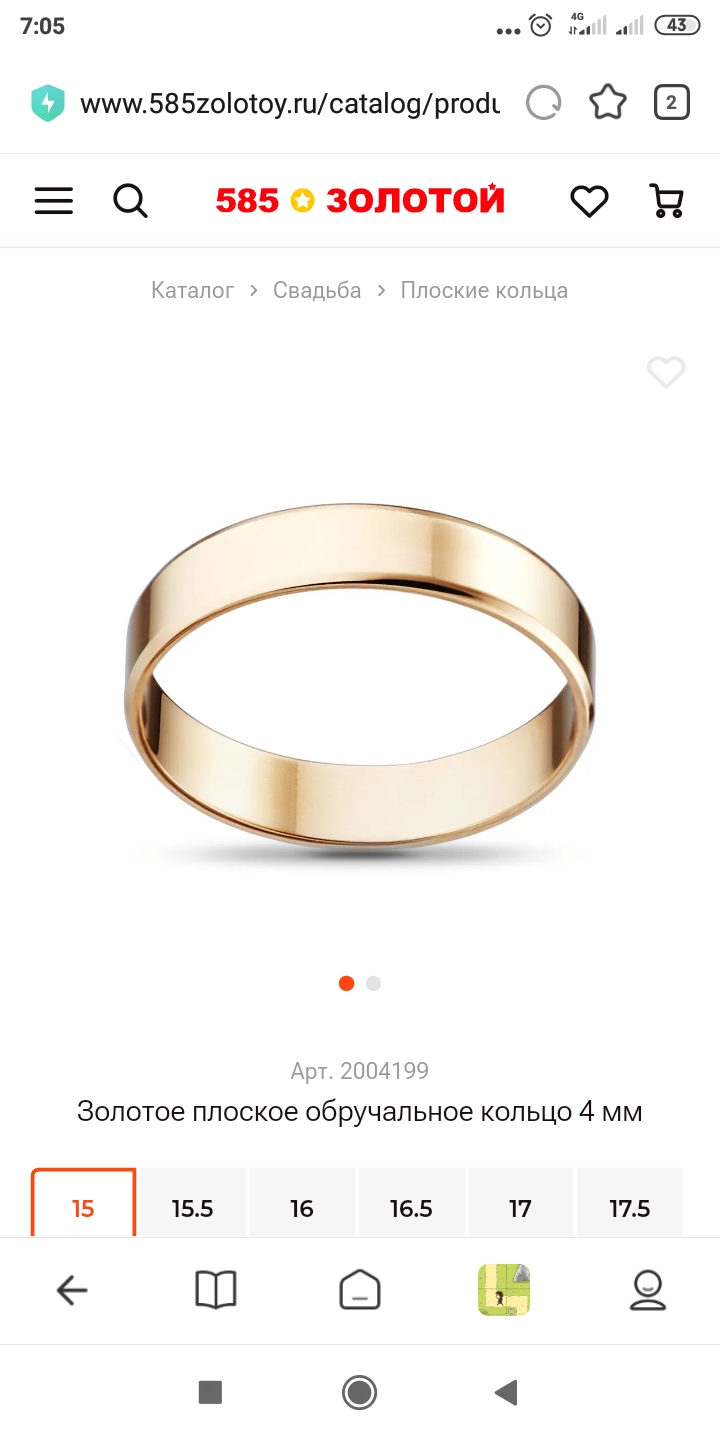Go to Плоские кольца breadcrumb
The height and width of the screenshot is (1440, 720).
point(484,290)
